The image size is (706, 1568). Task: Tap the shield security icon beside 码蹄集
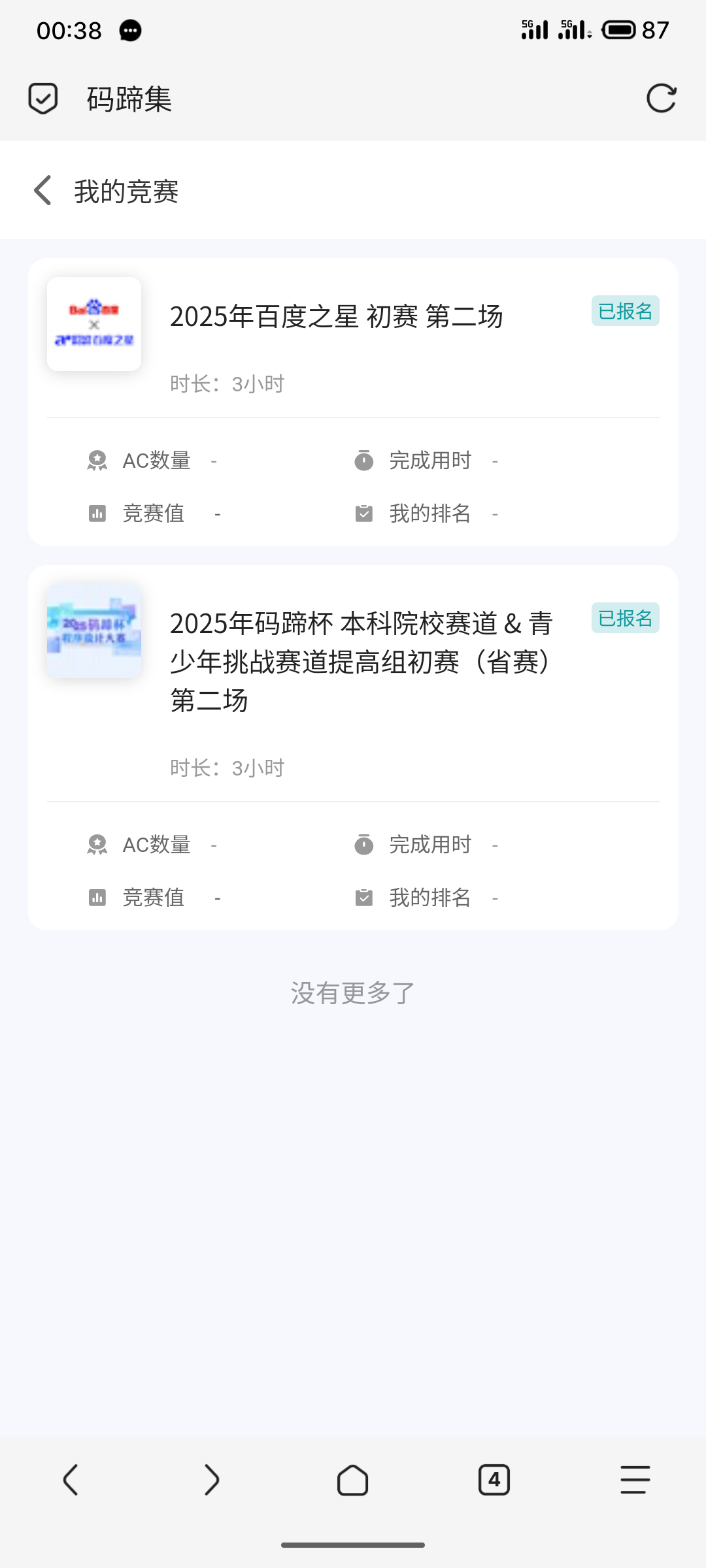pyautogui.click(x=43, y=99)
